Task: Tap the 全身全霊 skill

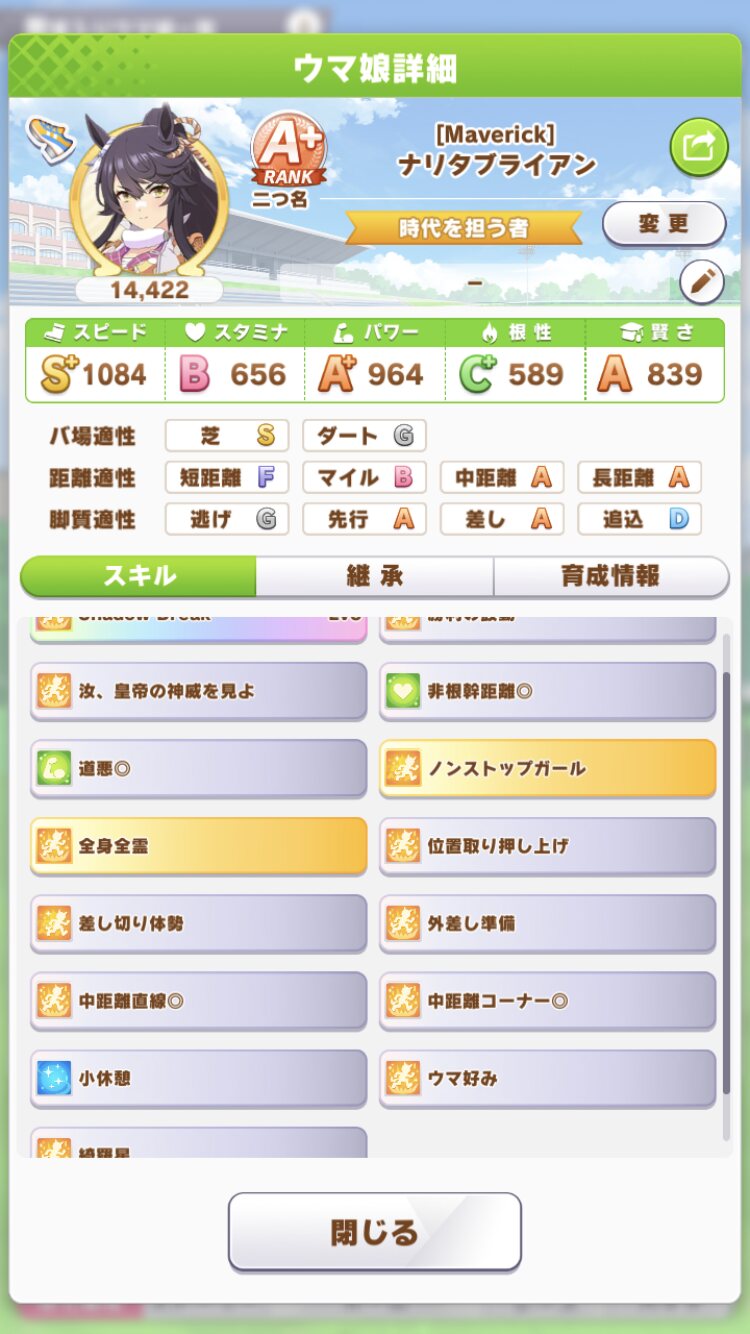Action: point(198,846)
